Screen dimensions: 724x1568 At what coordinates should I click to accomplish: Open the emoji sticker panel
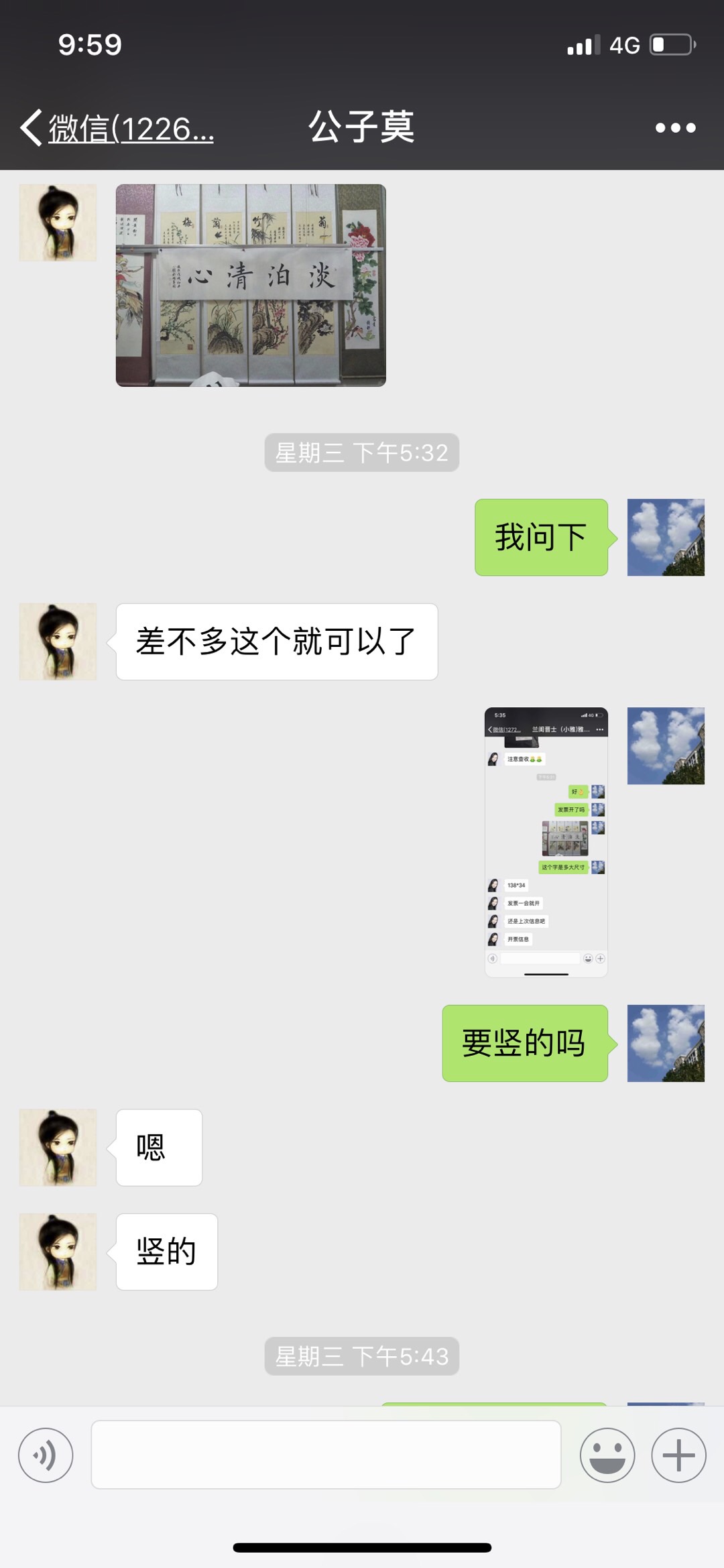coord(607,1455)
